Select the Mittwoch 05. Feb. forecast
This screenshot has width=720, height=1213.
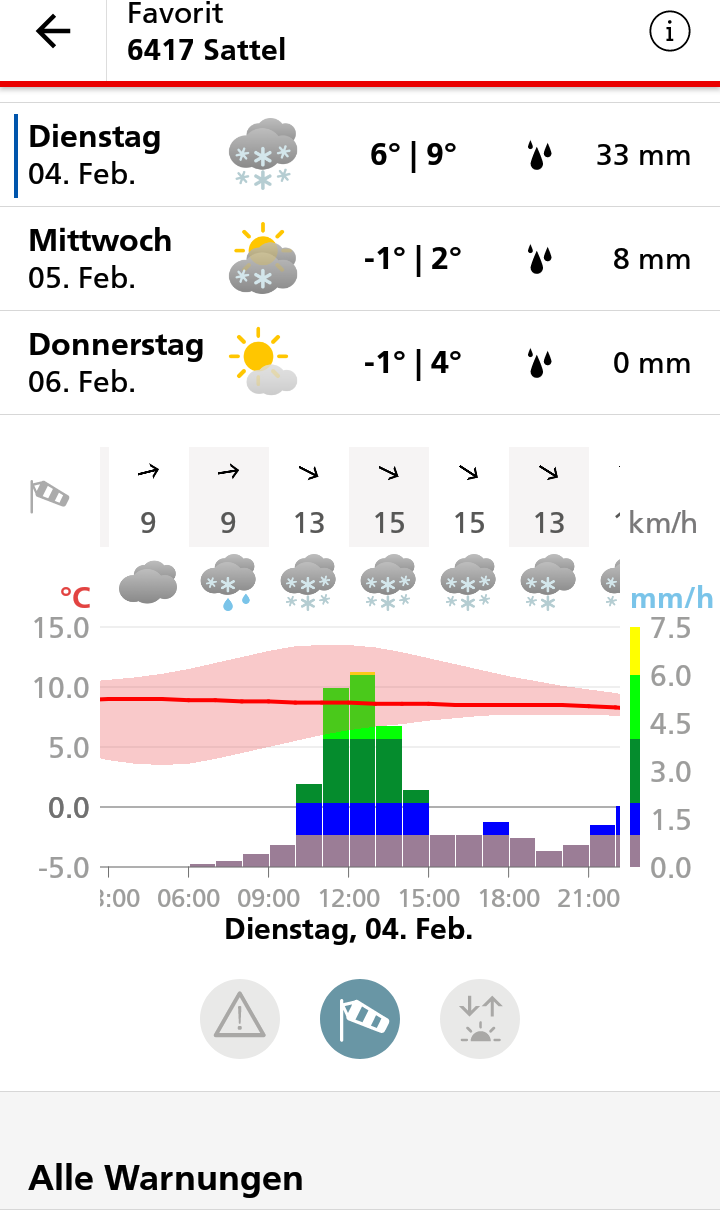click(360, 259)
